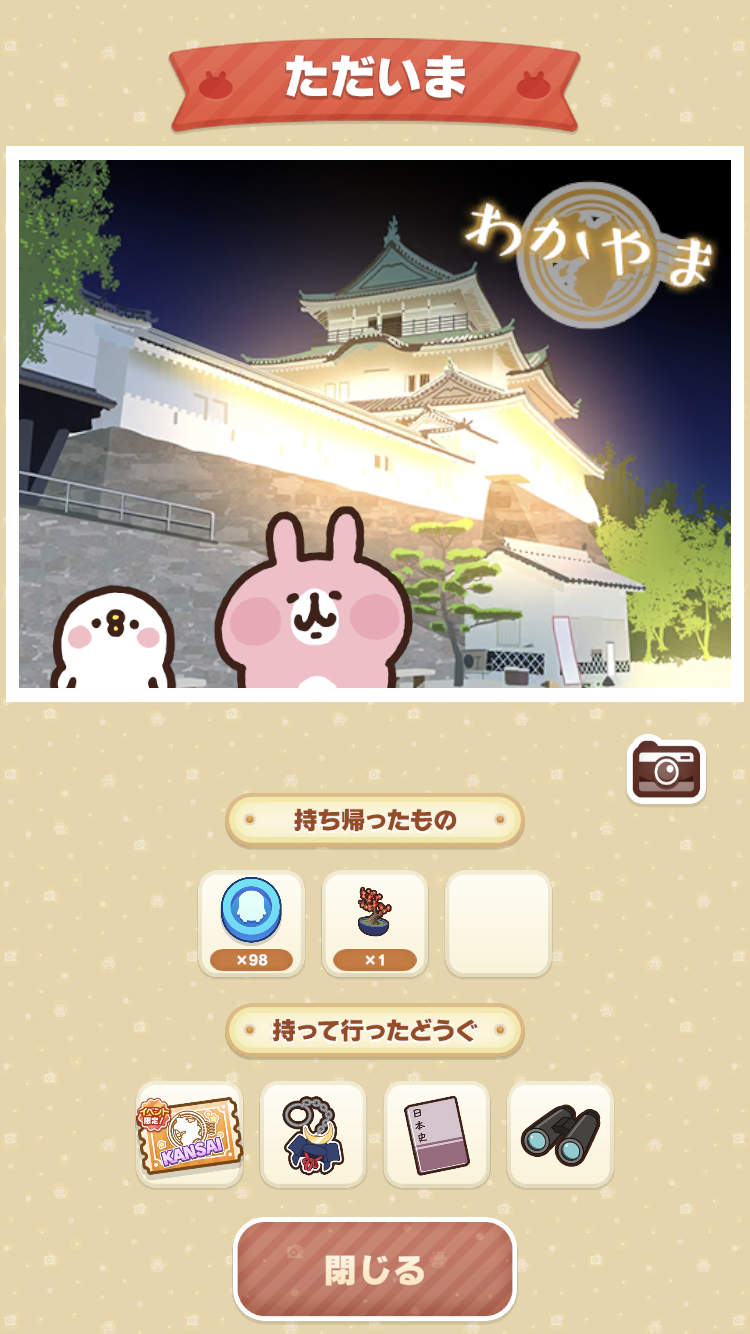The height and width of the screenshot is (1334, 750).
Task: Open the blue coin reward ×98
Action: [x=251, y=924]
